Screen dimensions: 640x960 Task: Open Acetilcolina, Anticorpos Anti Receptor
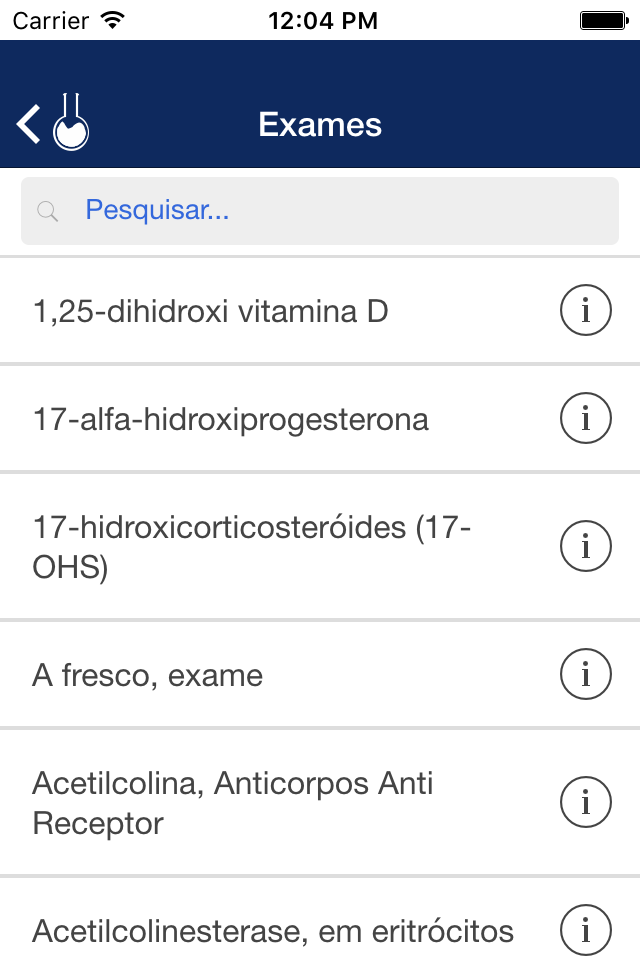[x=232, y=803]
